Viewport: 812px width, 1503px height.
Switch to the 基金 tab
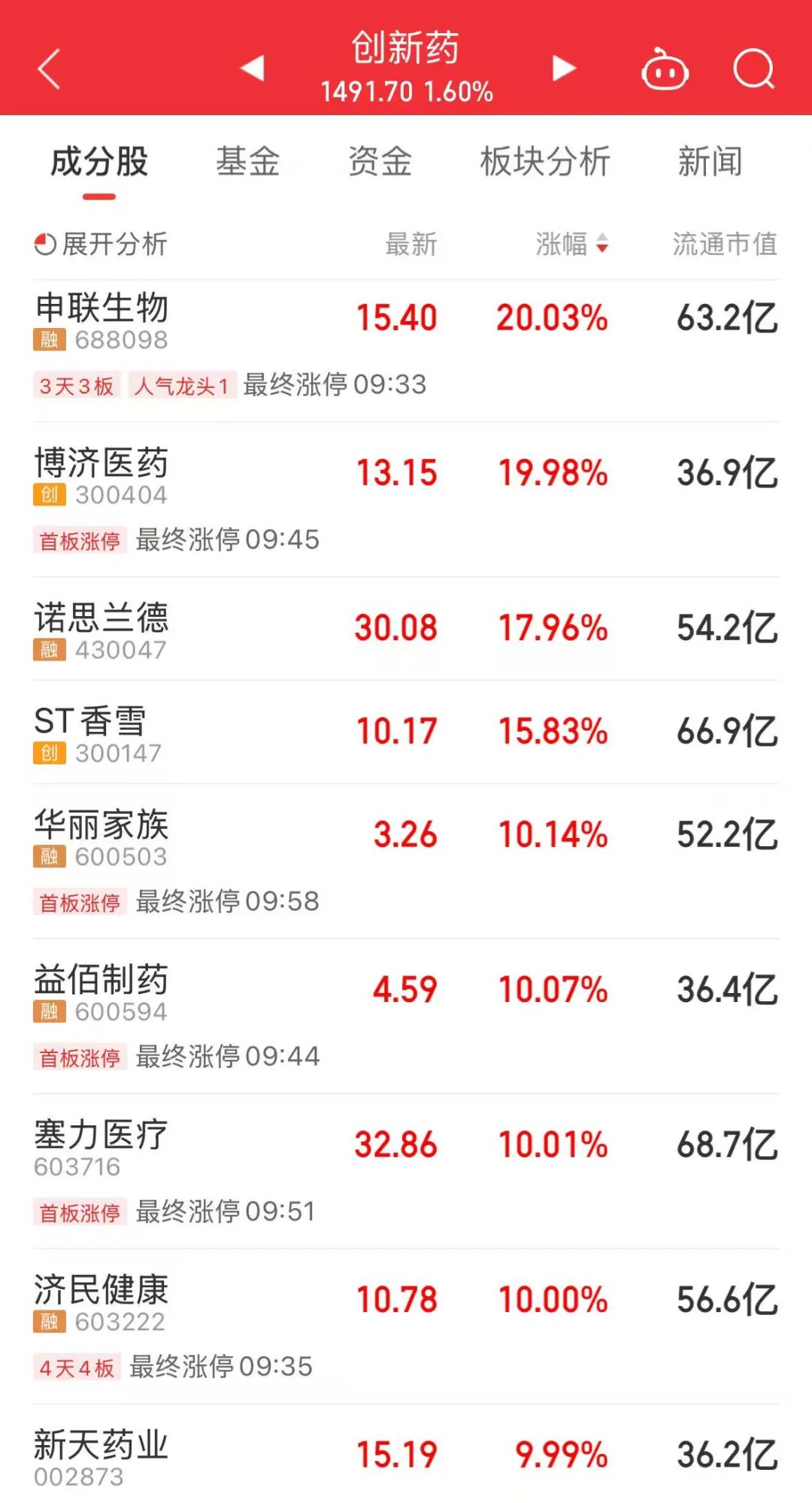pos(247,162)
